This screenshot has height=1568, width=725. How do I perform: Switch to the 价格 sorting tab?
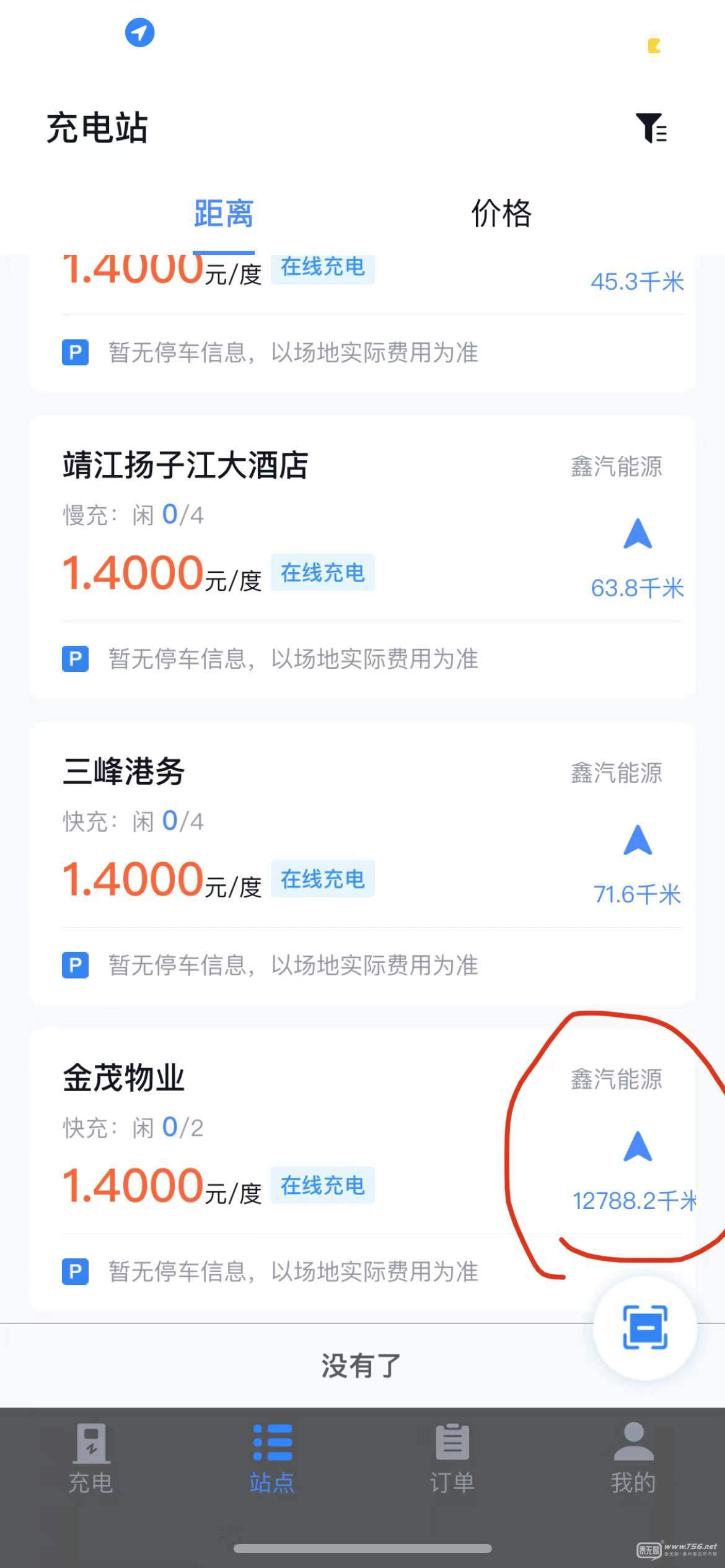pyautogui.click(x=501, y=214)
